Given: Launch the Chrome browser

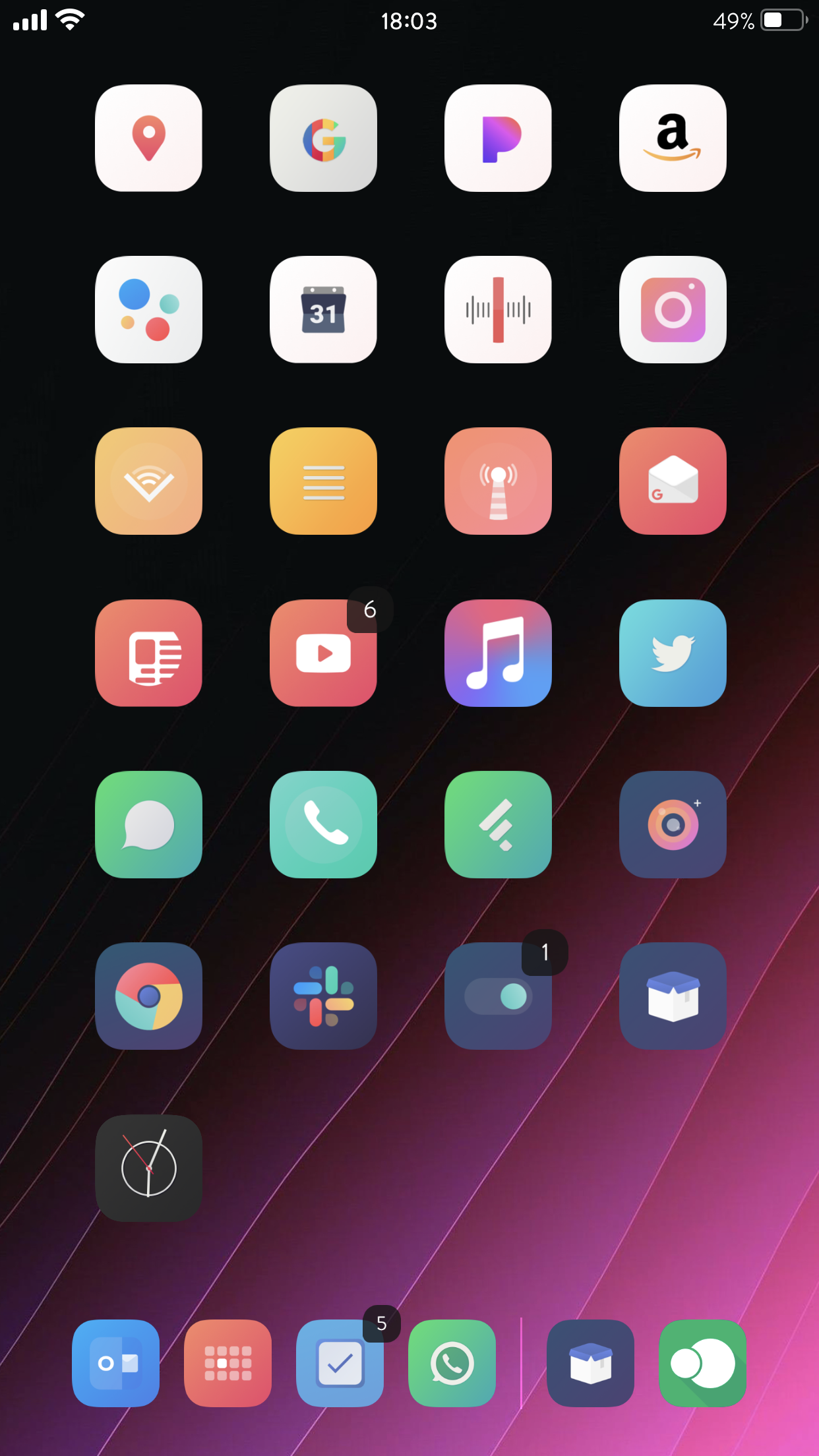Looking at the screenshot, I should point(148,996).
